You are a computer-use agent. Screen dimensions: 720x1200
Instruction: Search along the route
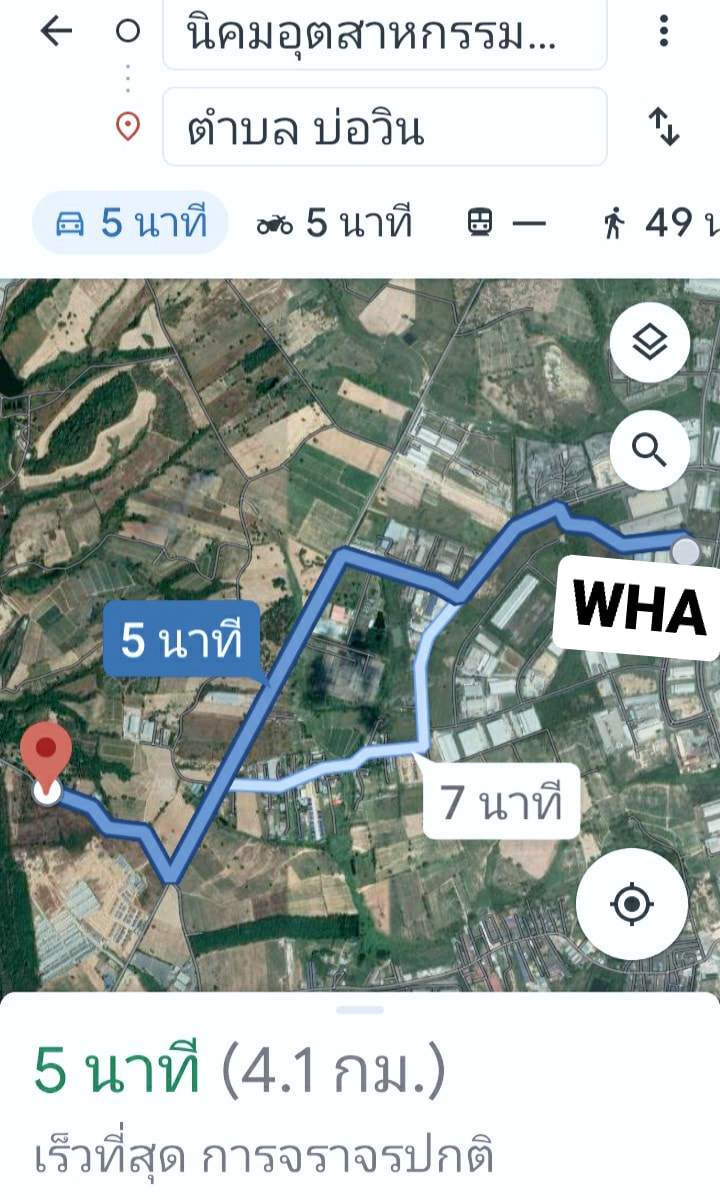click(x=650, y=452)
